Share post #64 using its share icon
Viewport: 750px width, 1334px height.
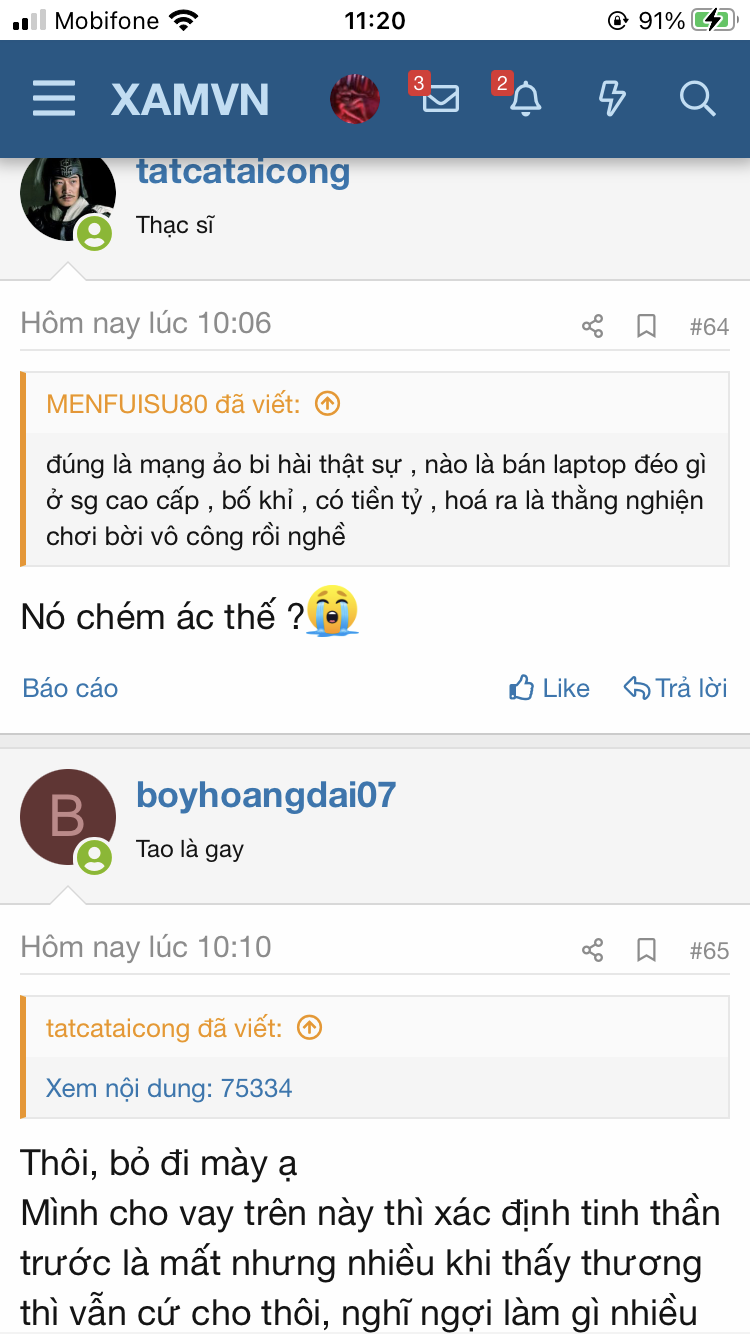pyautogui.click(x=591, y=326)
